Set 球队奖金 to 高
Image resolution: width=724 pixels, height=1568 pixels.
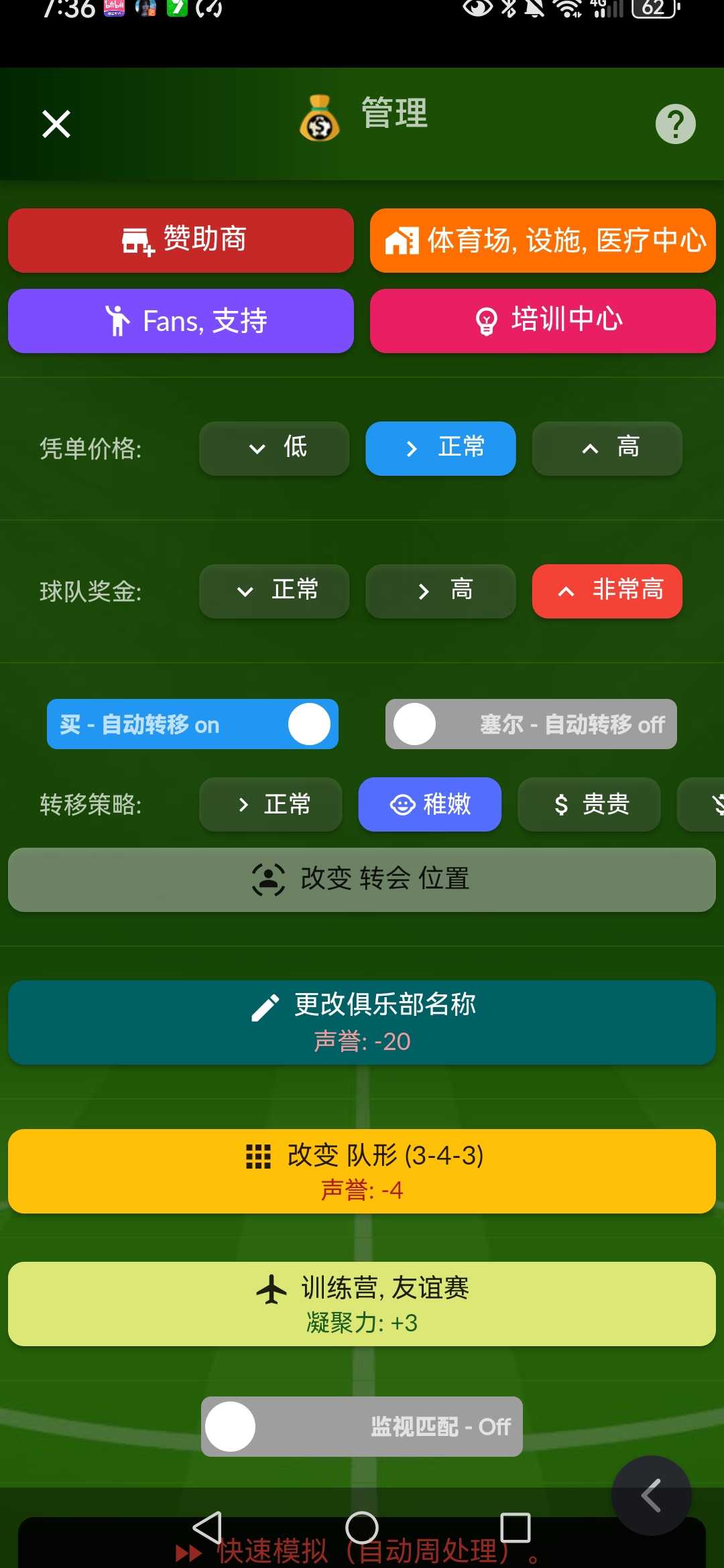click(x=440, y=591)
